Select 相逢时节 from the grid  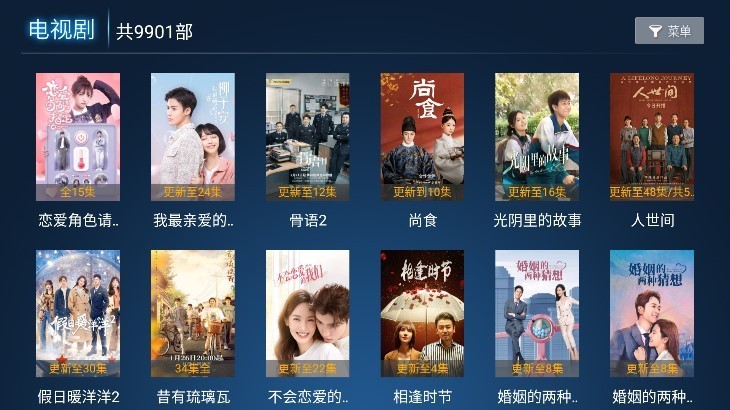point(422,313)
